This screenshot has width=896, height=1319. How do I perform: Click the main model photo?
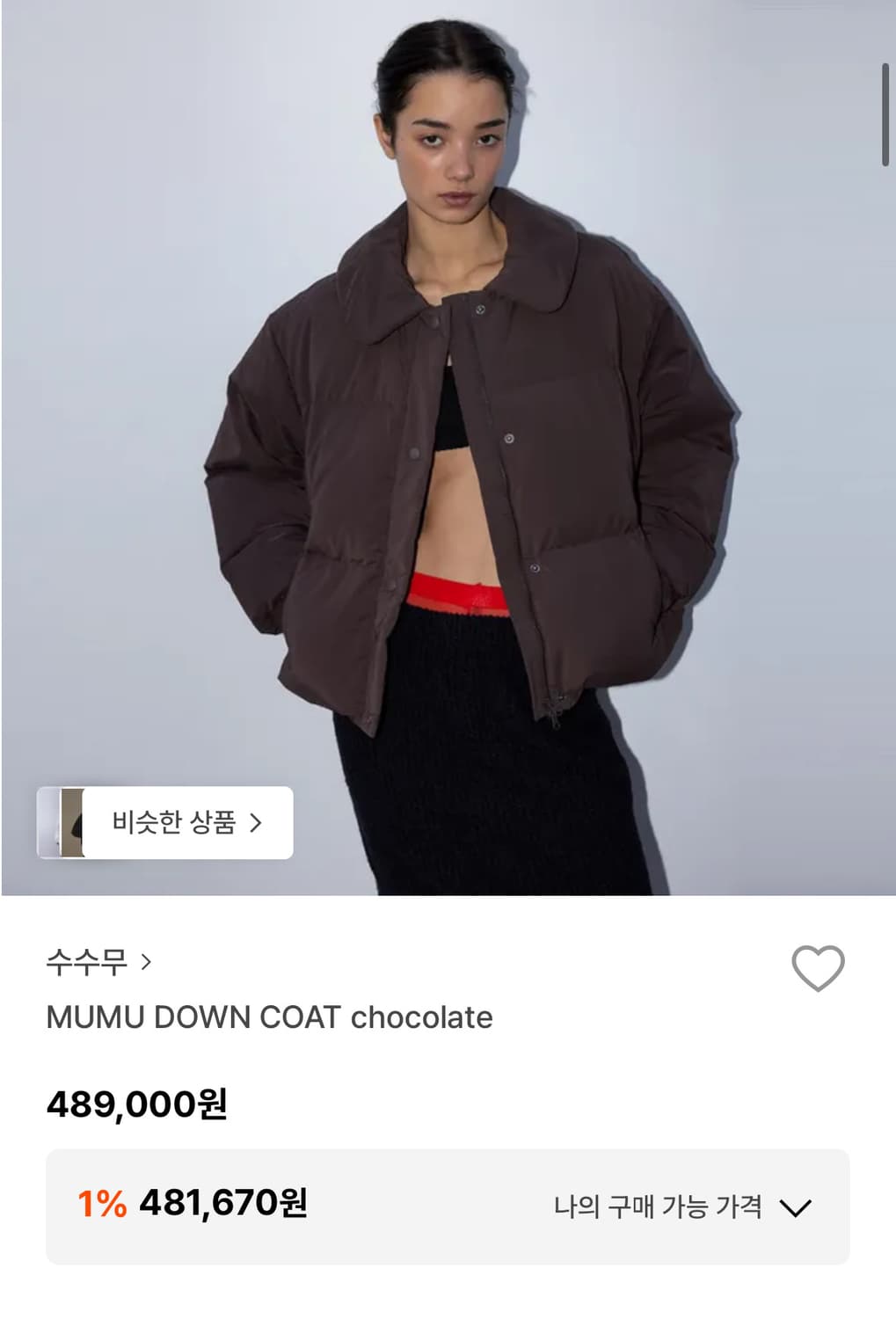[448, 440]
